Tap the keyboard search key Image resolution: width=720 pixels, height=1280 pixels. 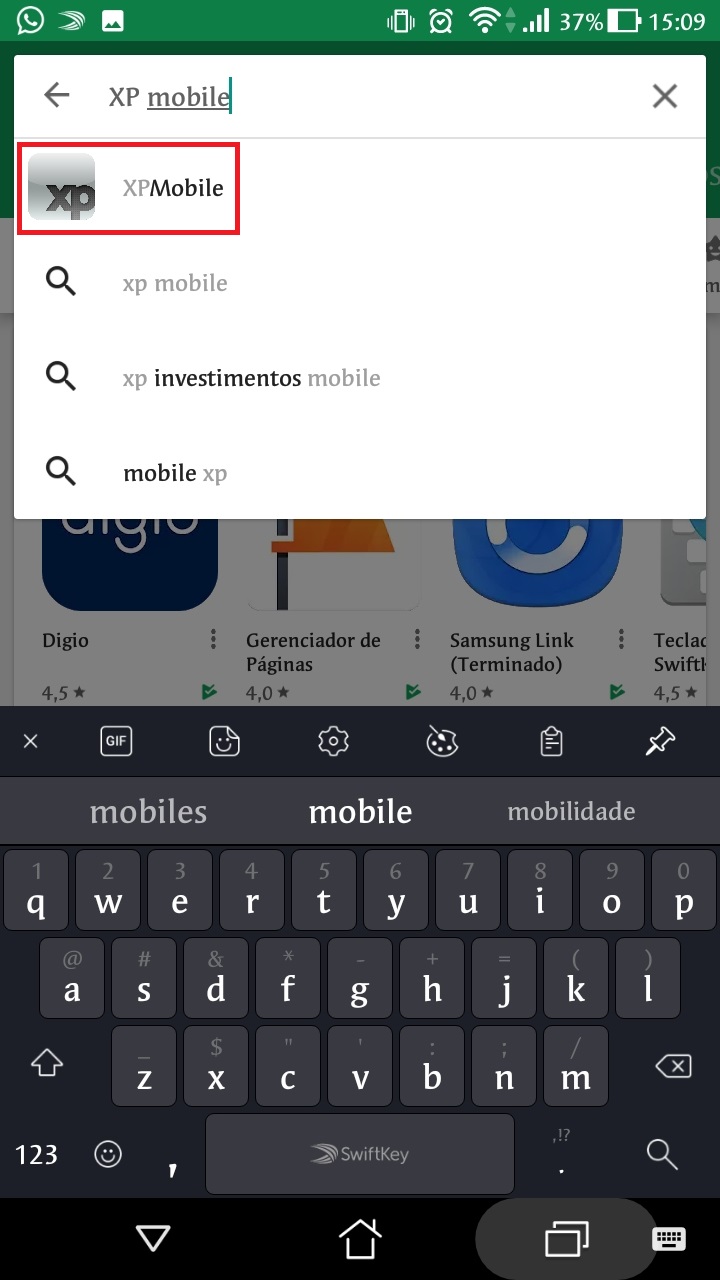point(662,1153)
